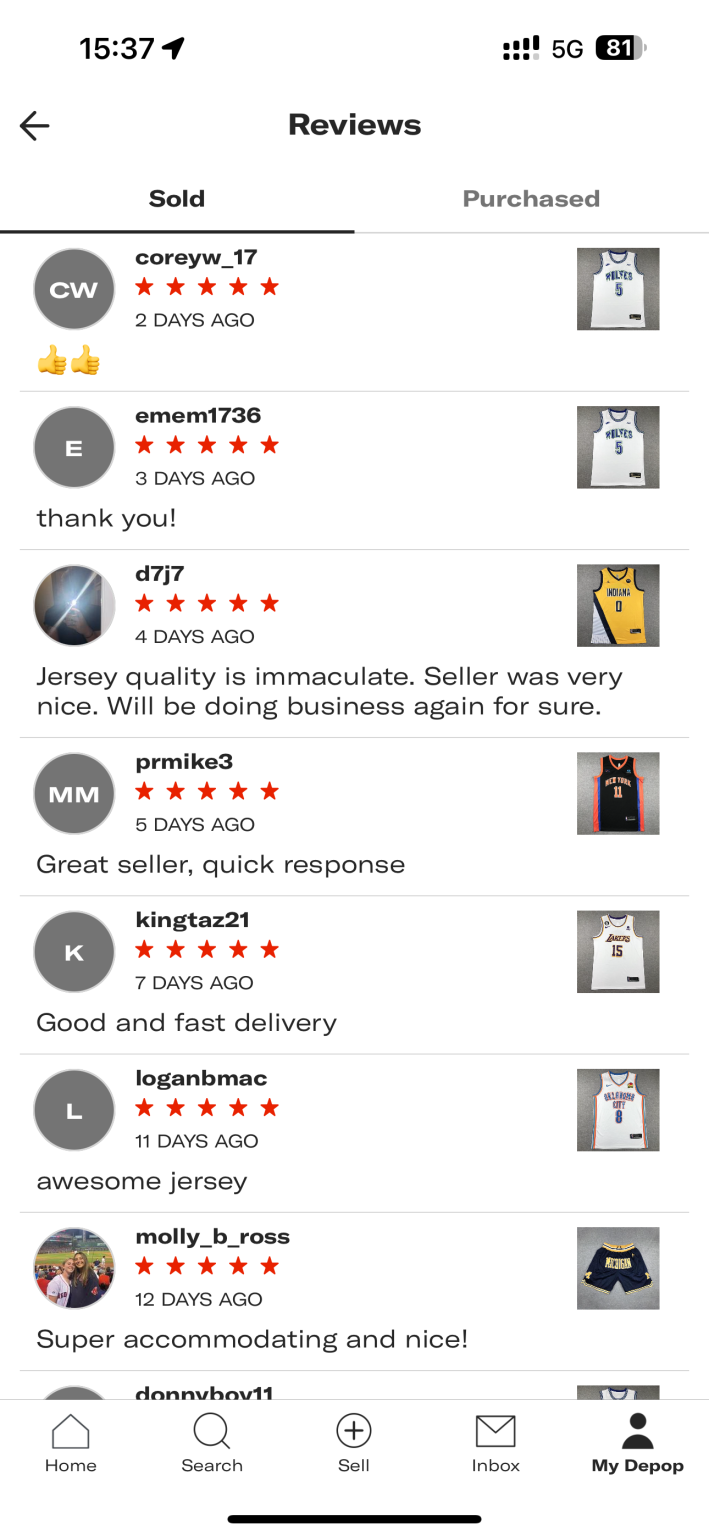
Task: View the Indiana jersey d7j7 bought
Action: pyautogui.click(x=618, y=605)
